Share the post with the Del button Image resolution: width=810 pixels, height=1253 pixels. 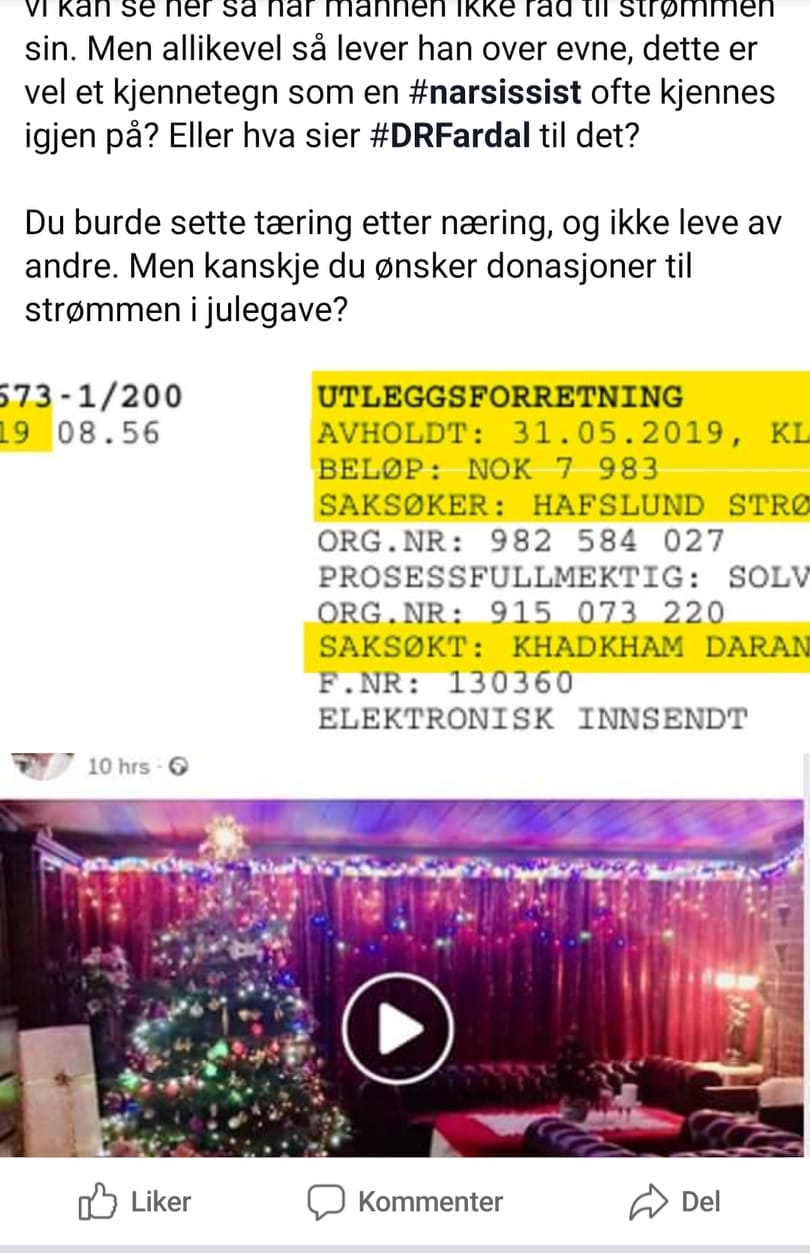[x=675, y=1201]
